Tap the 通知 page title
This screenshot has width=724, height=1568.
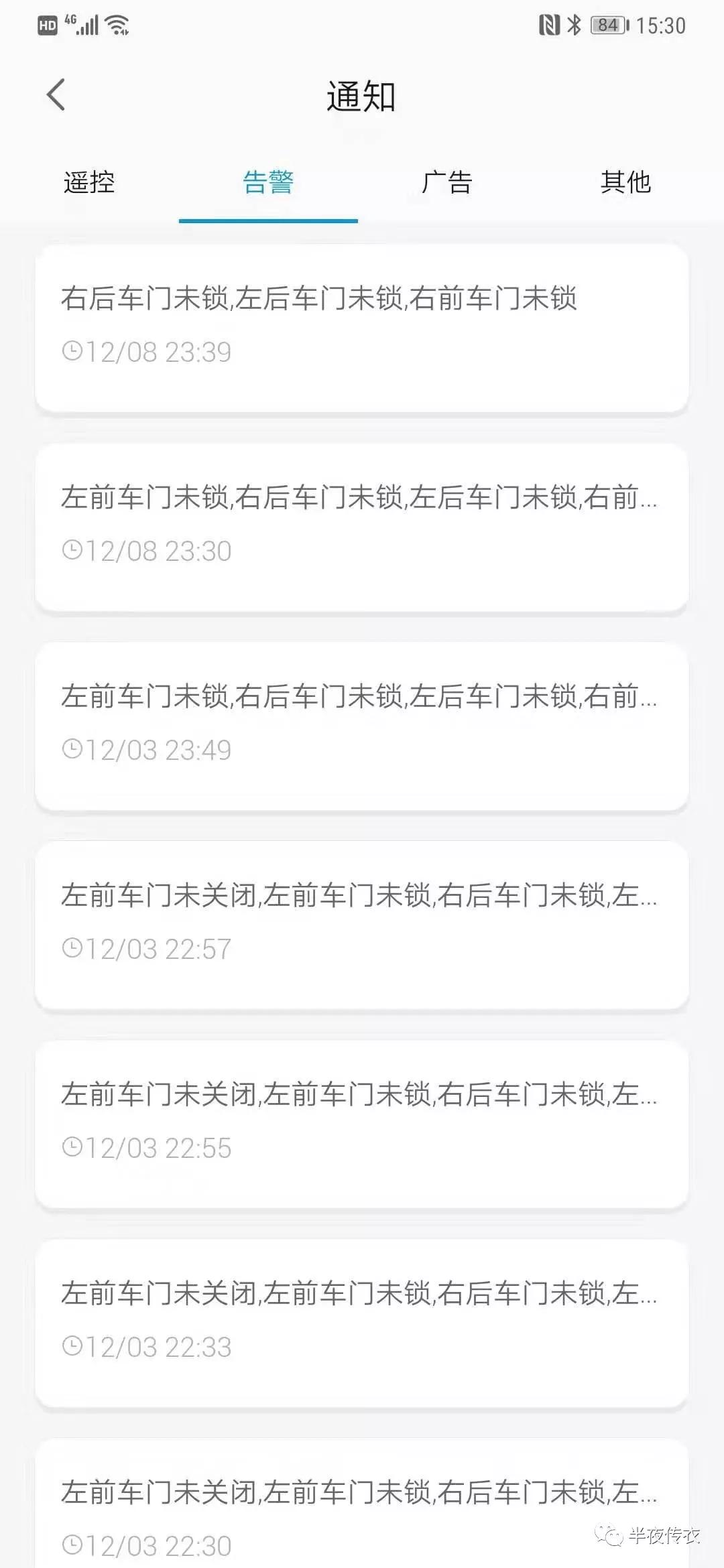tap(362, 97)
